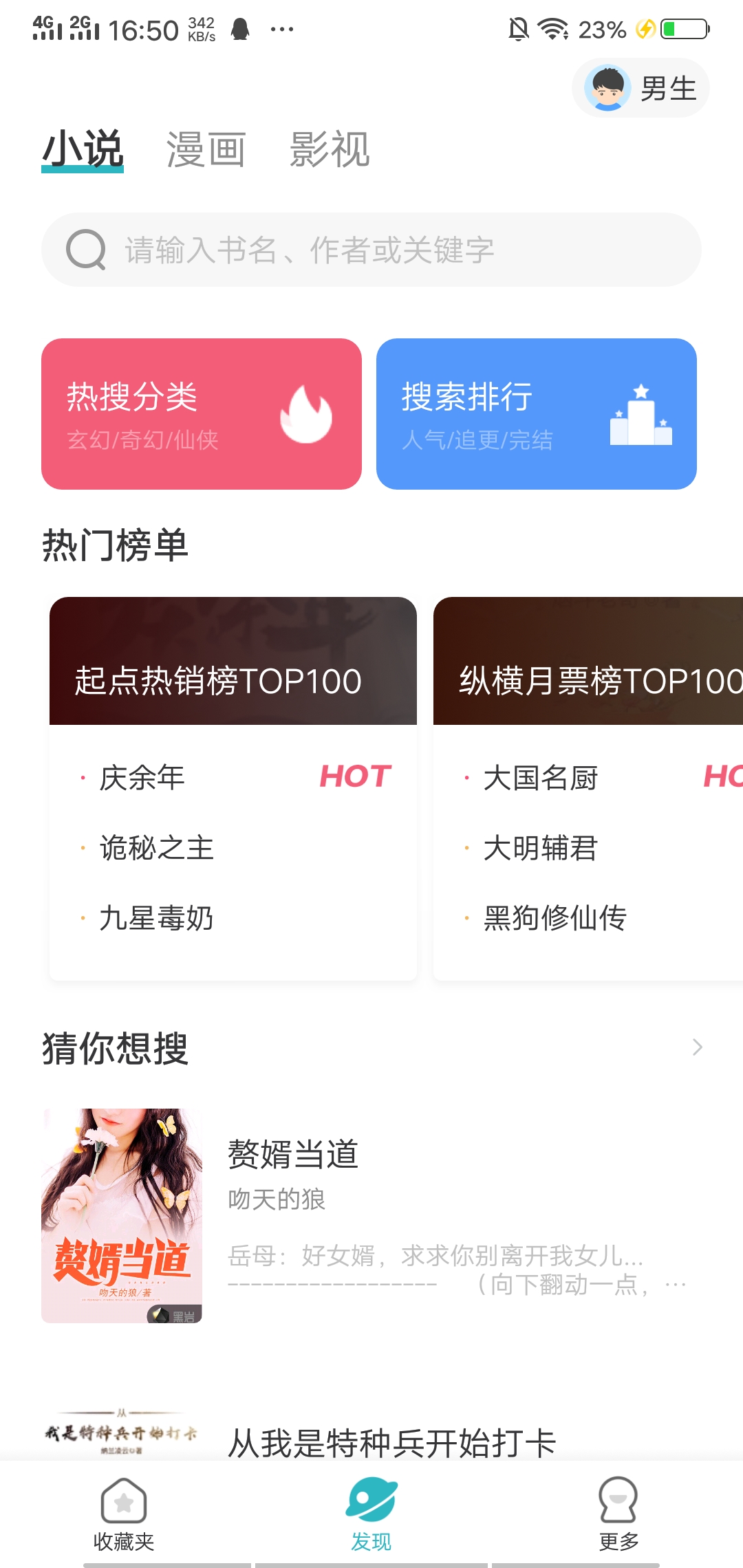Open the novel 诡秘之主
The height and width of the screenshot is (1568, 743).
pyautogui.click(x=155, y=848)
